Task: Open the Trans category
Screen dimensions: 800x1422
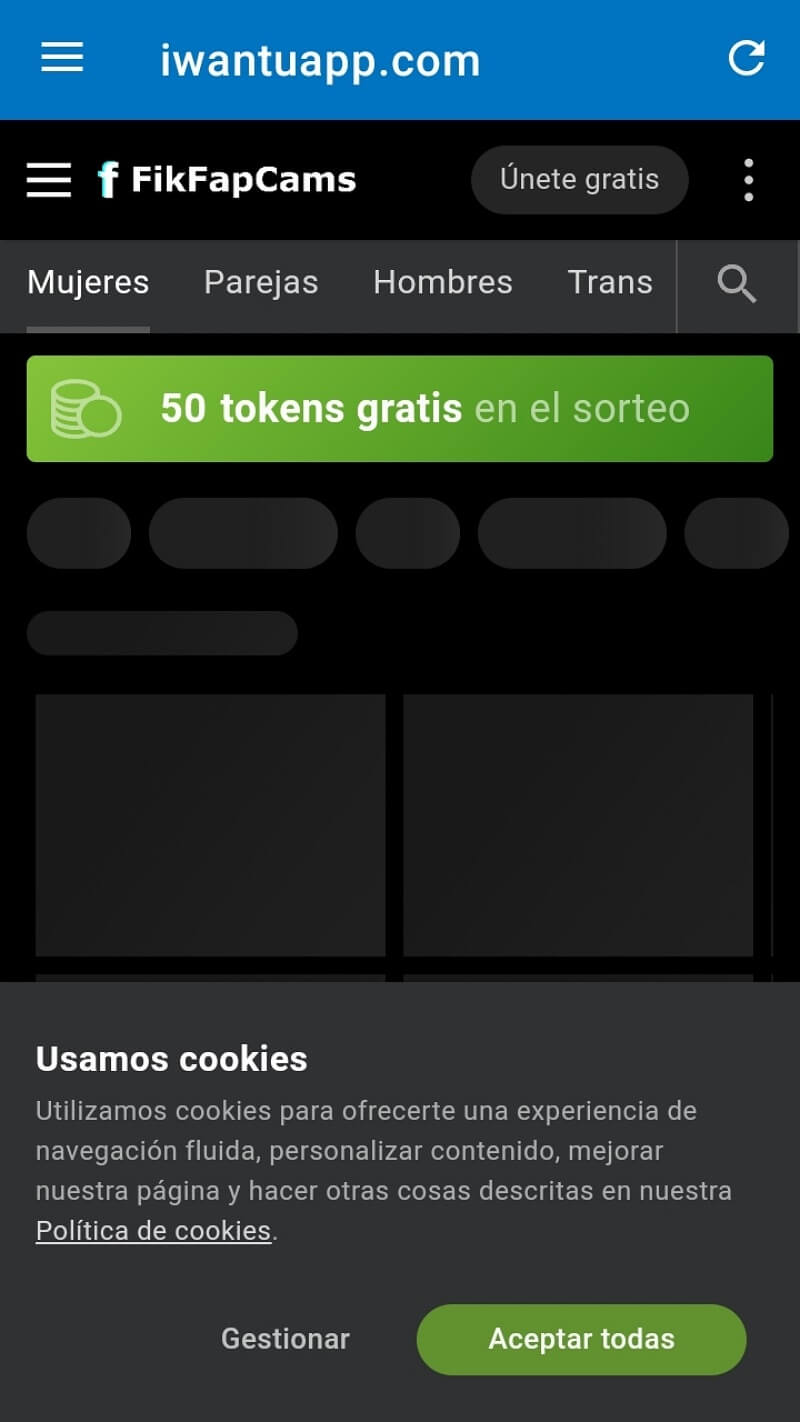Action: (x=610, y=283)
